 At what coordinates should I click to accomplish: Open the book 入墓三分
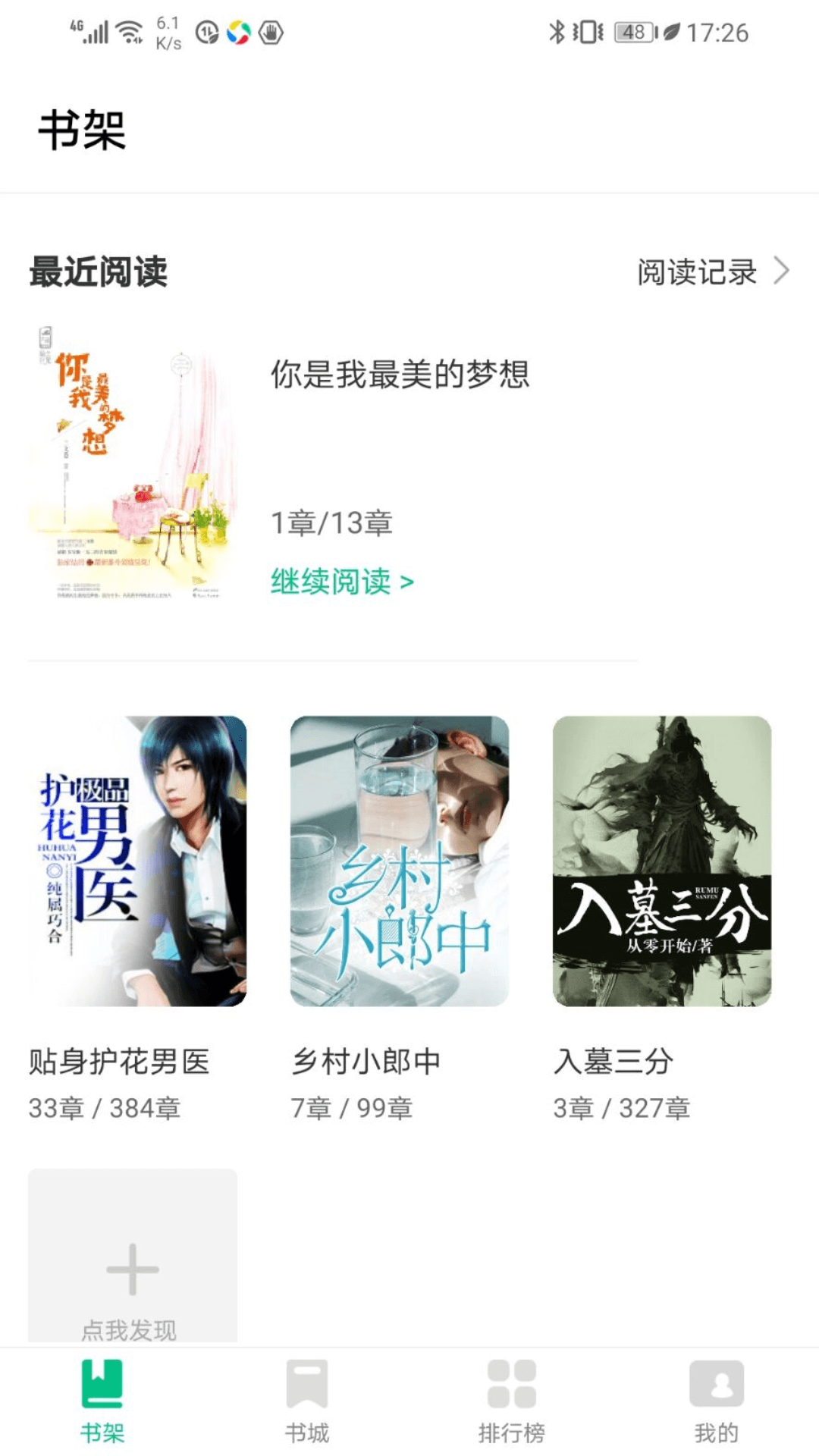point(662,861)
